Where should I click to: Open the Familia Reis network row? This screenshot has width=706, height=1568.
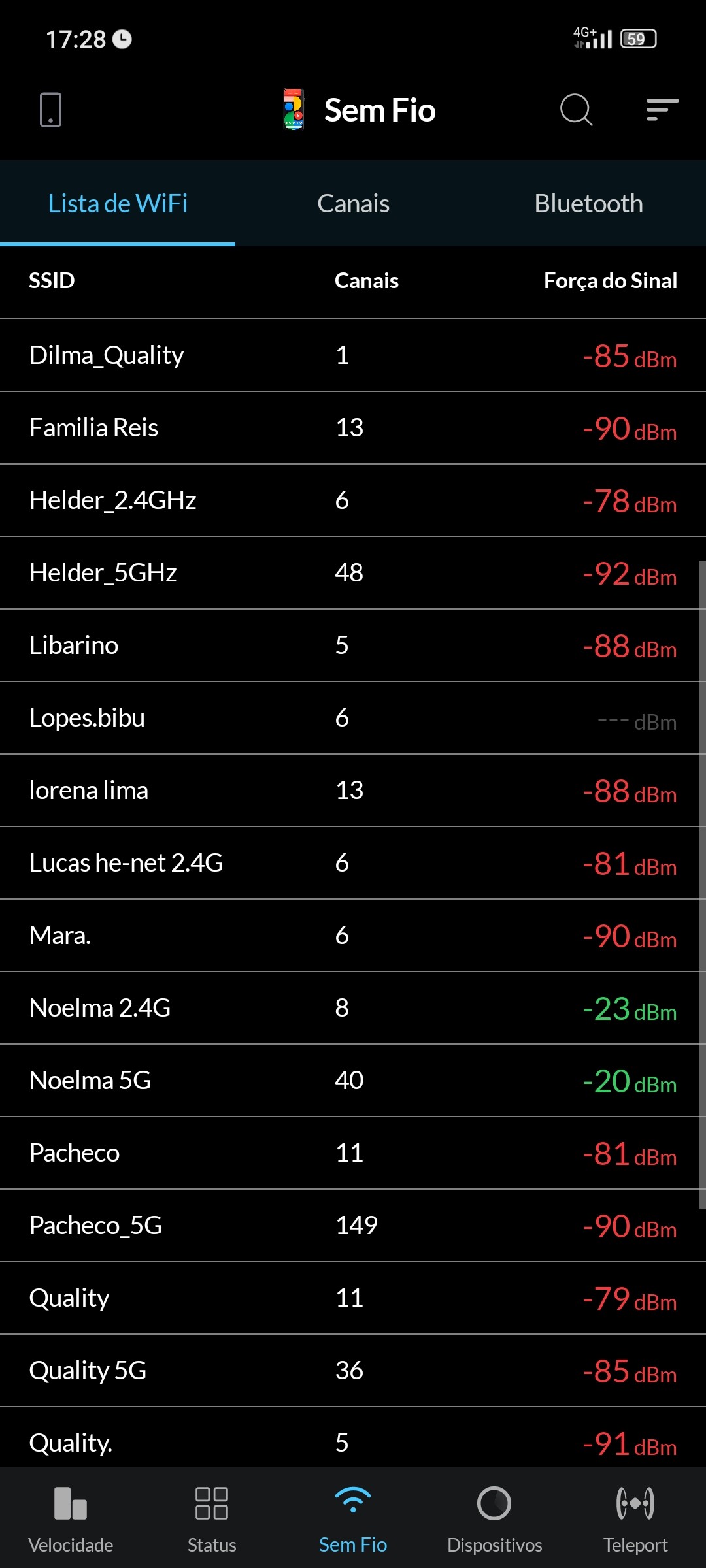[x=353, y=428]
